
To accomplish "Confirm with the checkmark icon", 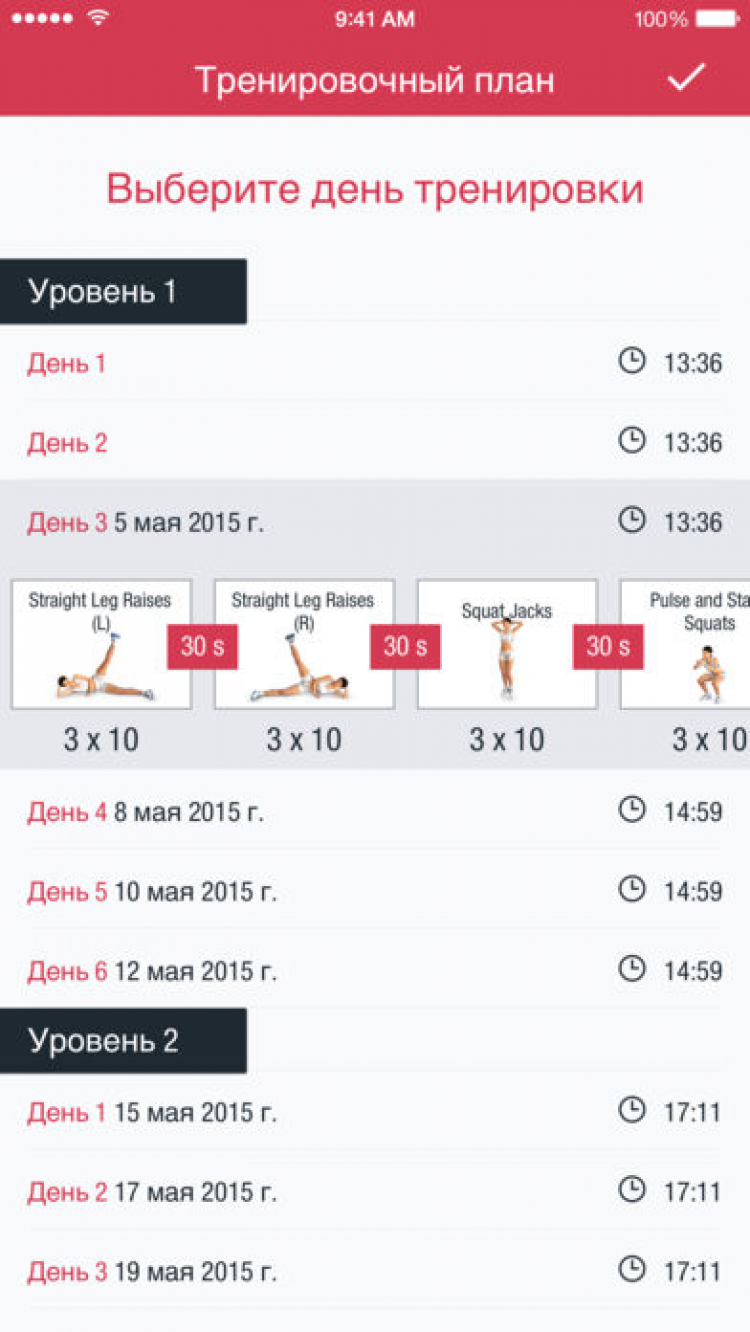I will [686, 78].
